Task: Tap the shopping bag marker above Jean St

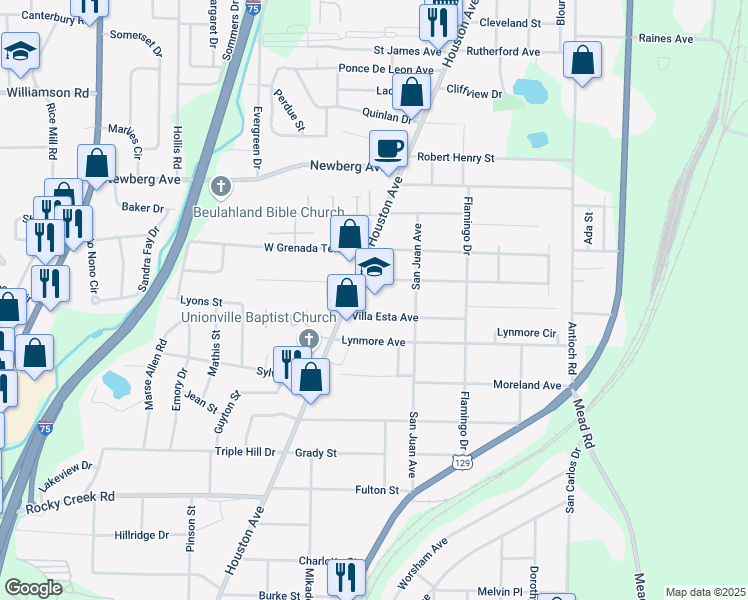Action: coord(310,380)
